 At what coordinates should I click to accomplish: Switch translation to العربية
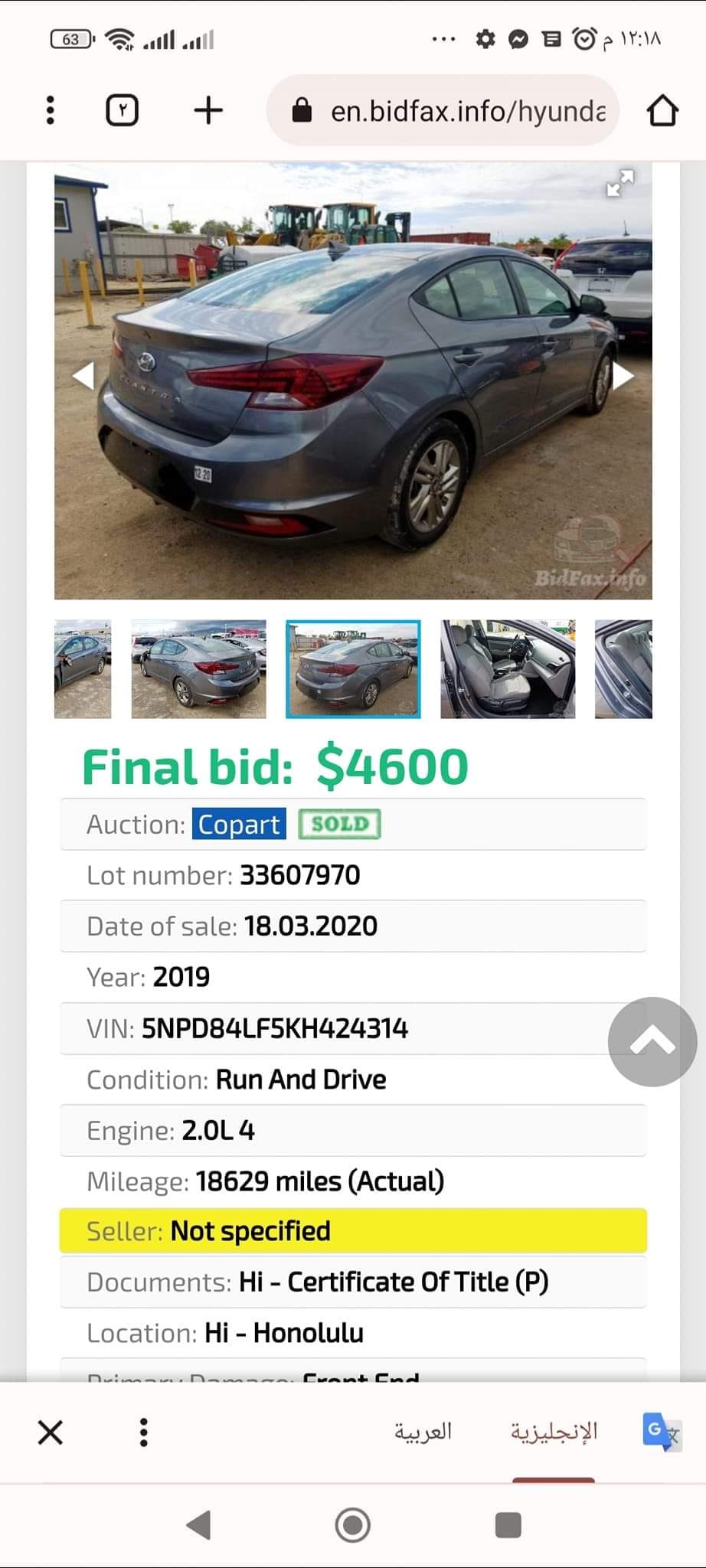pos(423,1432)
